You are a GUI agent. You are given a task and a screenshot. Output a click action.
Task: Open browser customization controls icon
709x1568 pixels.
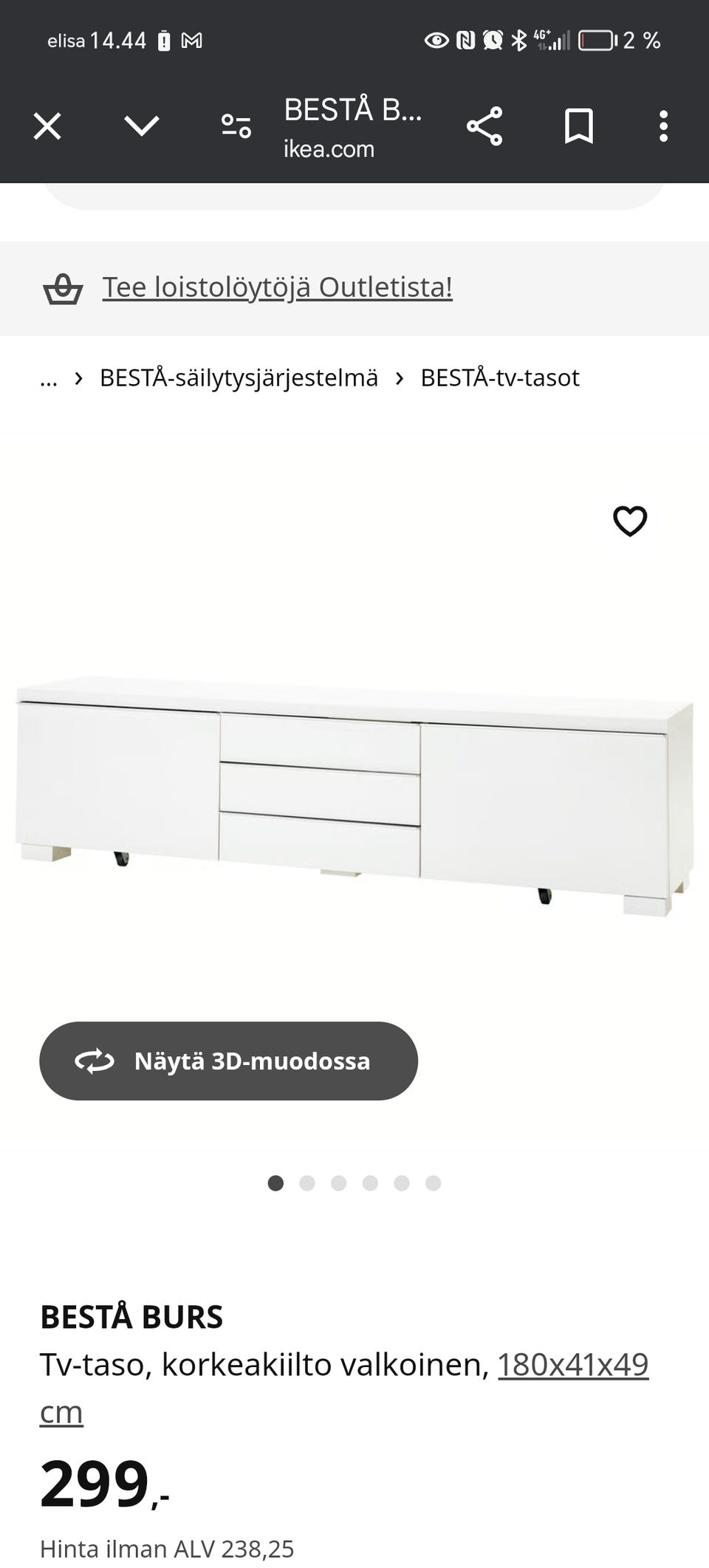point(235,126)
